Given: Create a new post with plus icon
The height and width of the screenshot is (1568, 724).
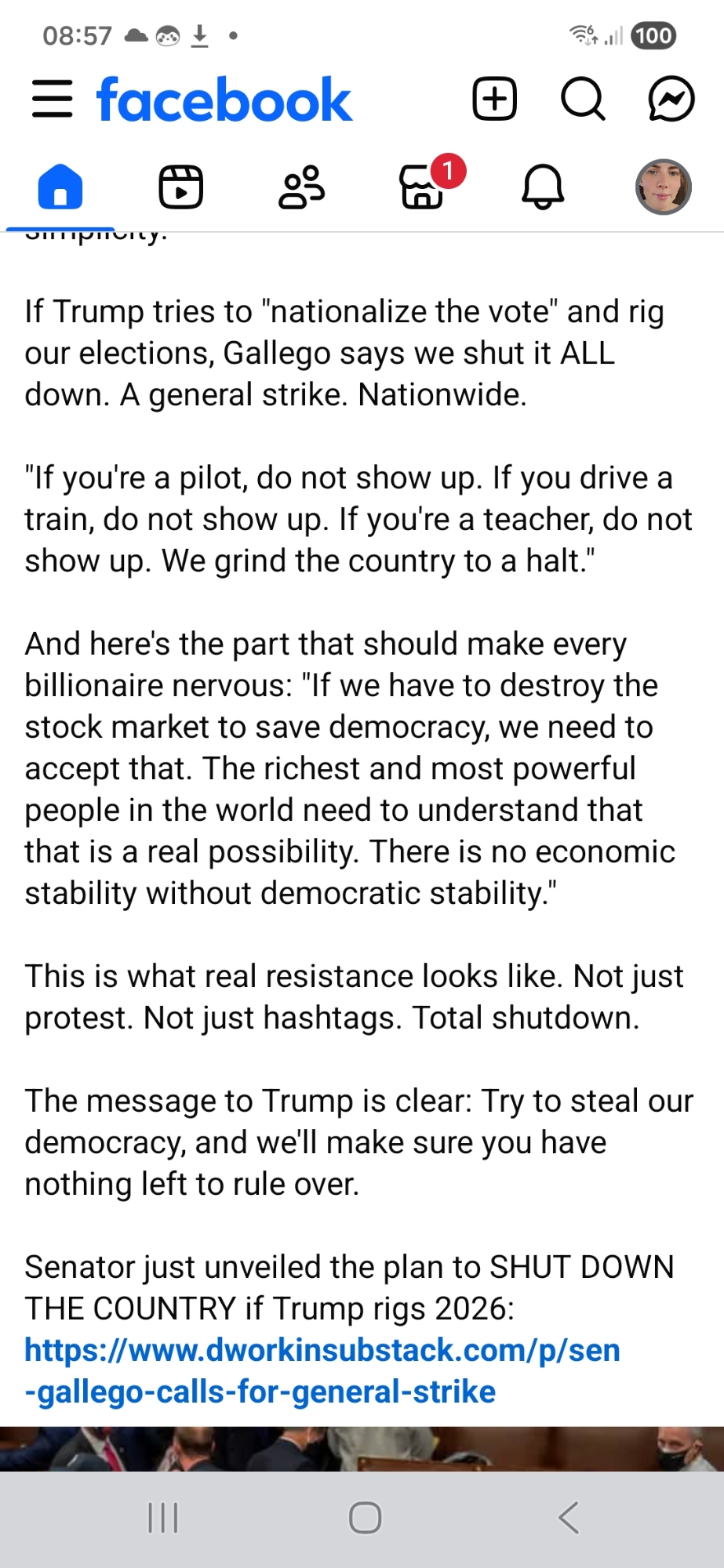Looking at the screenshot, I should 495,100.
